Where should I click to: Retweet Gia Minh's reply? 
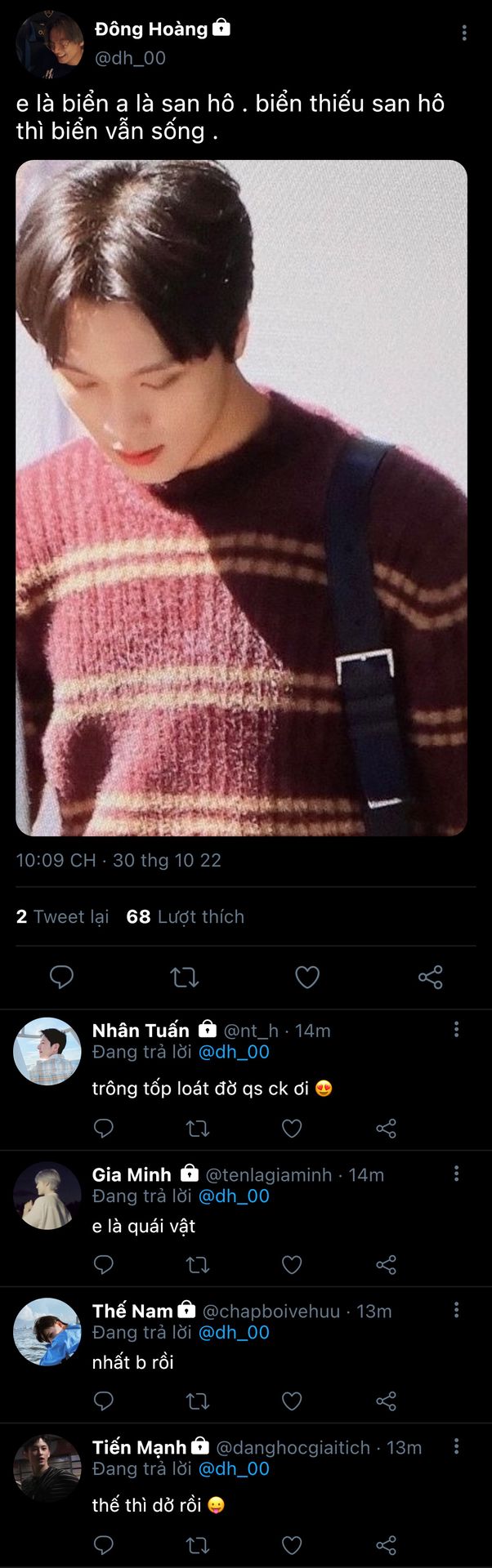(x=198, y=1265)
